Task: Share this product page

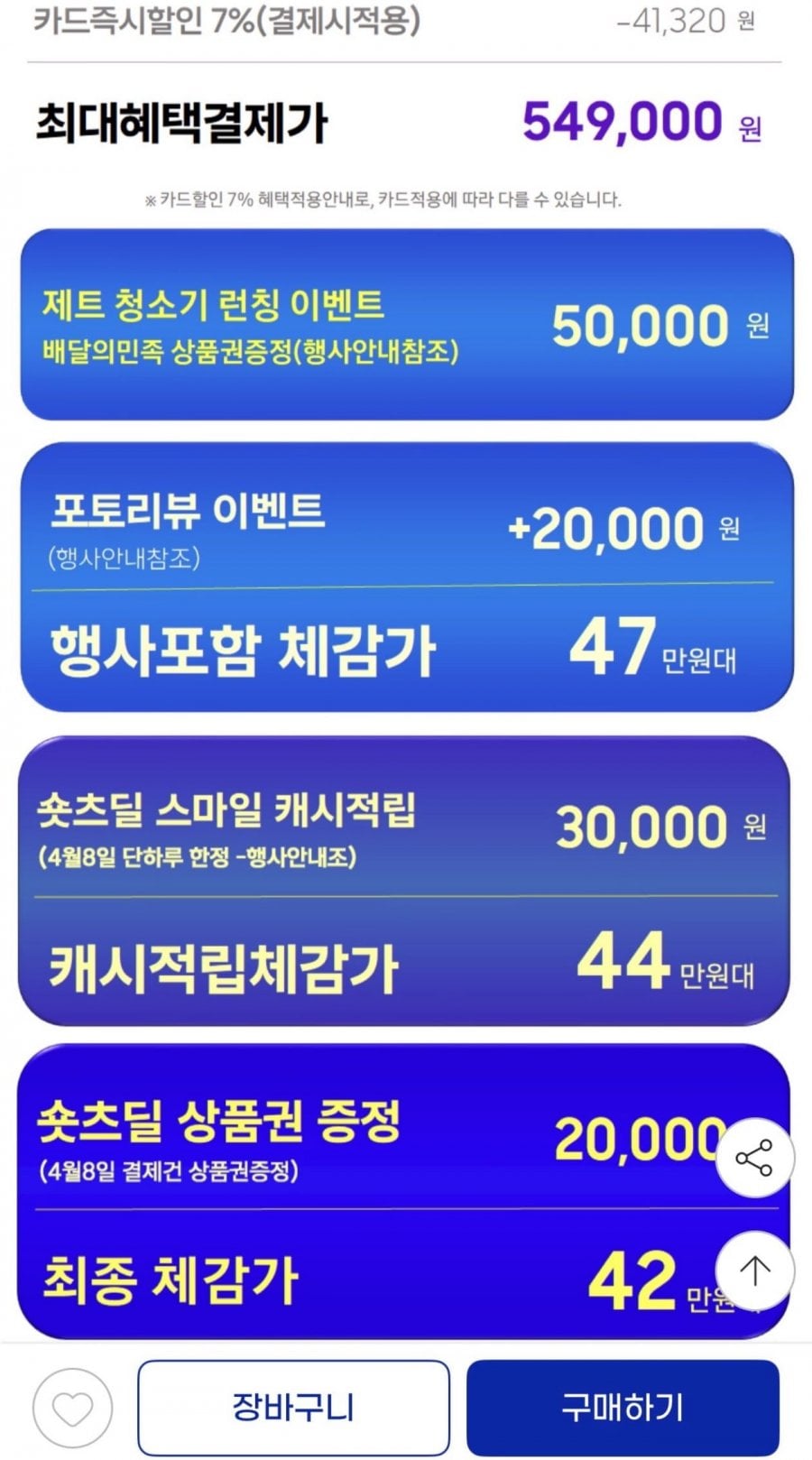Action: click(754, 1158)
